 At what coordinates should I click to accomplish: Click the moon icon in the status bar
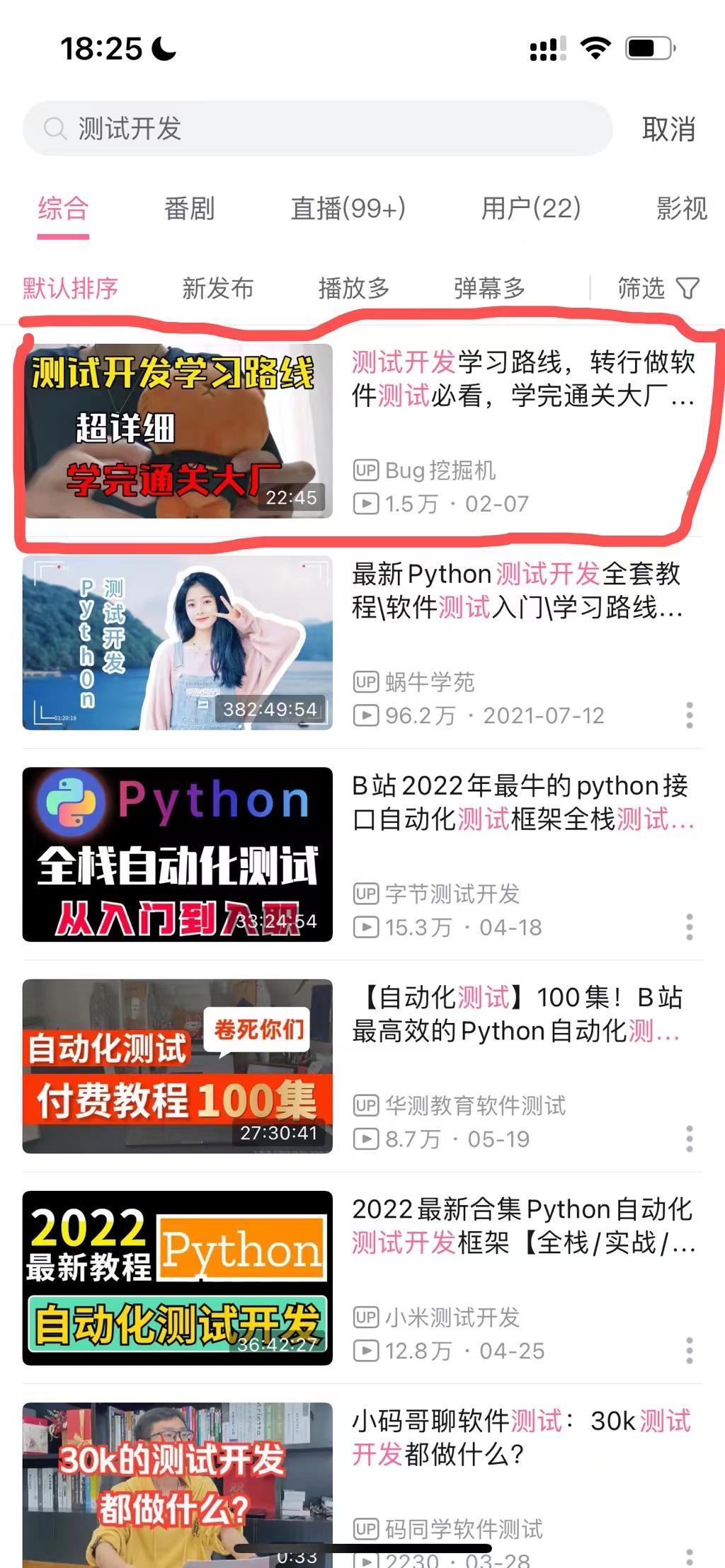click(x=163, y=48)
